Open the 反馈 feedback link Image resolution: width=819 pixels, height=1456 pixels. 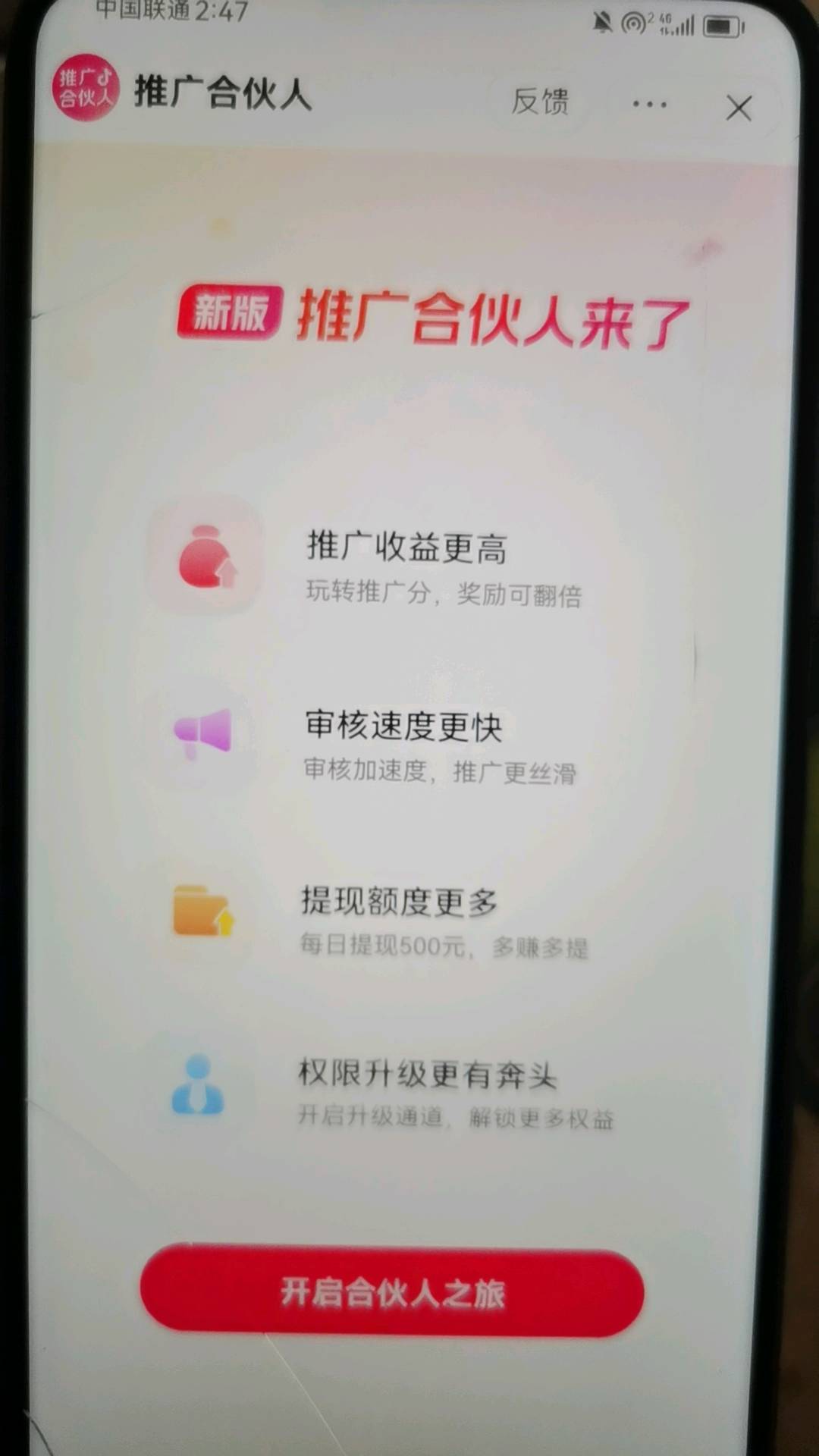point(540,102)
